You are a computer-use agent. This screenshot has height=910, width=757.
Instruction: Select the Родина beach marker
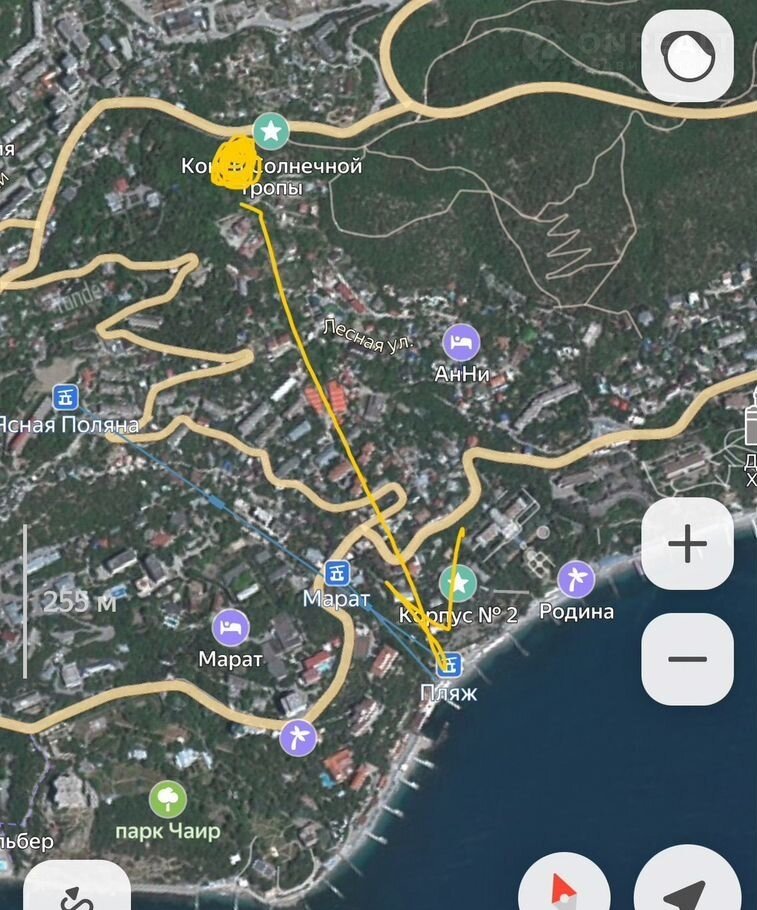point(575,579)
